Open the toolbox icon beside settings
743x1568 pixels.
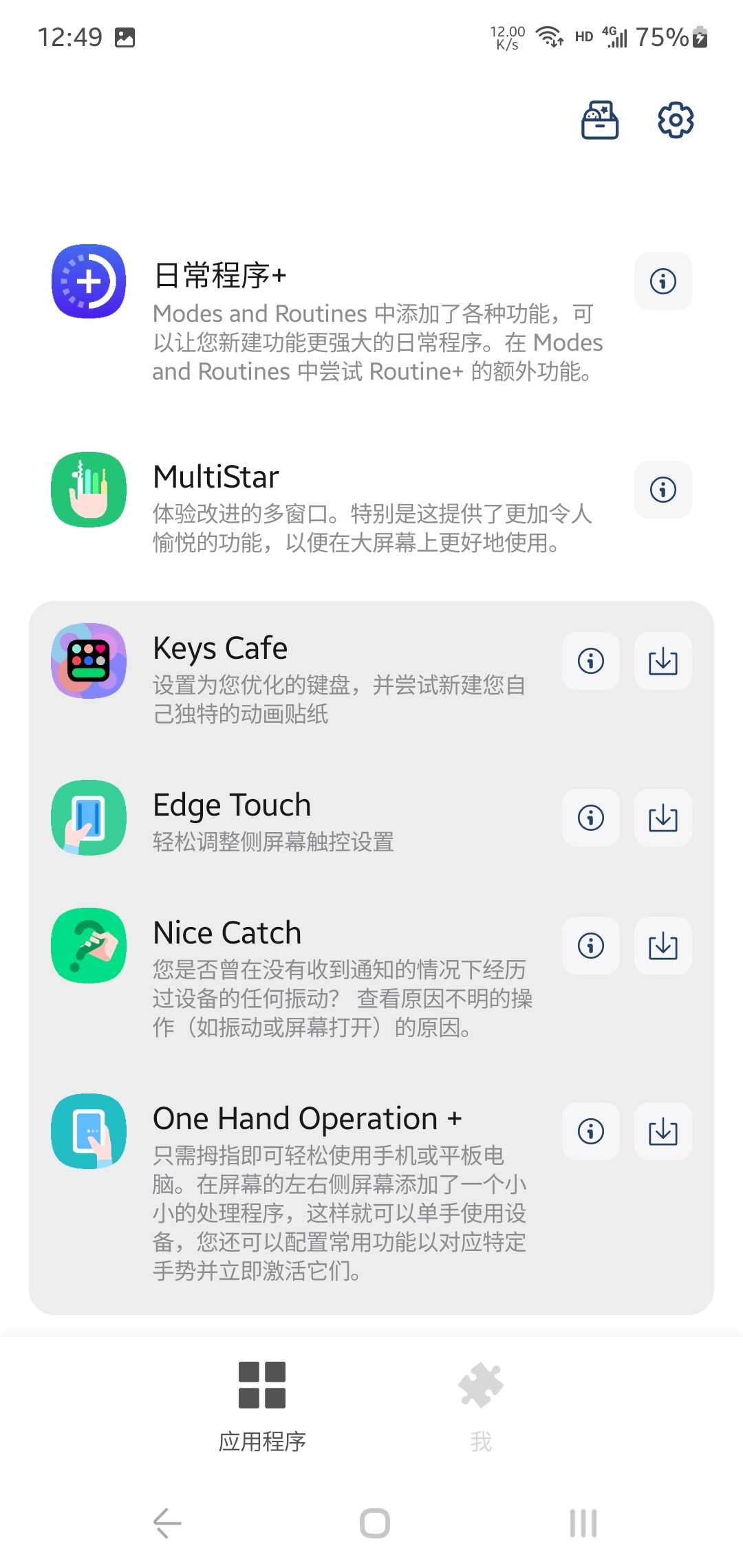(x=600, y=121)
